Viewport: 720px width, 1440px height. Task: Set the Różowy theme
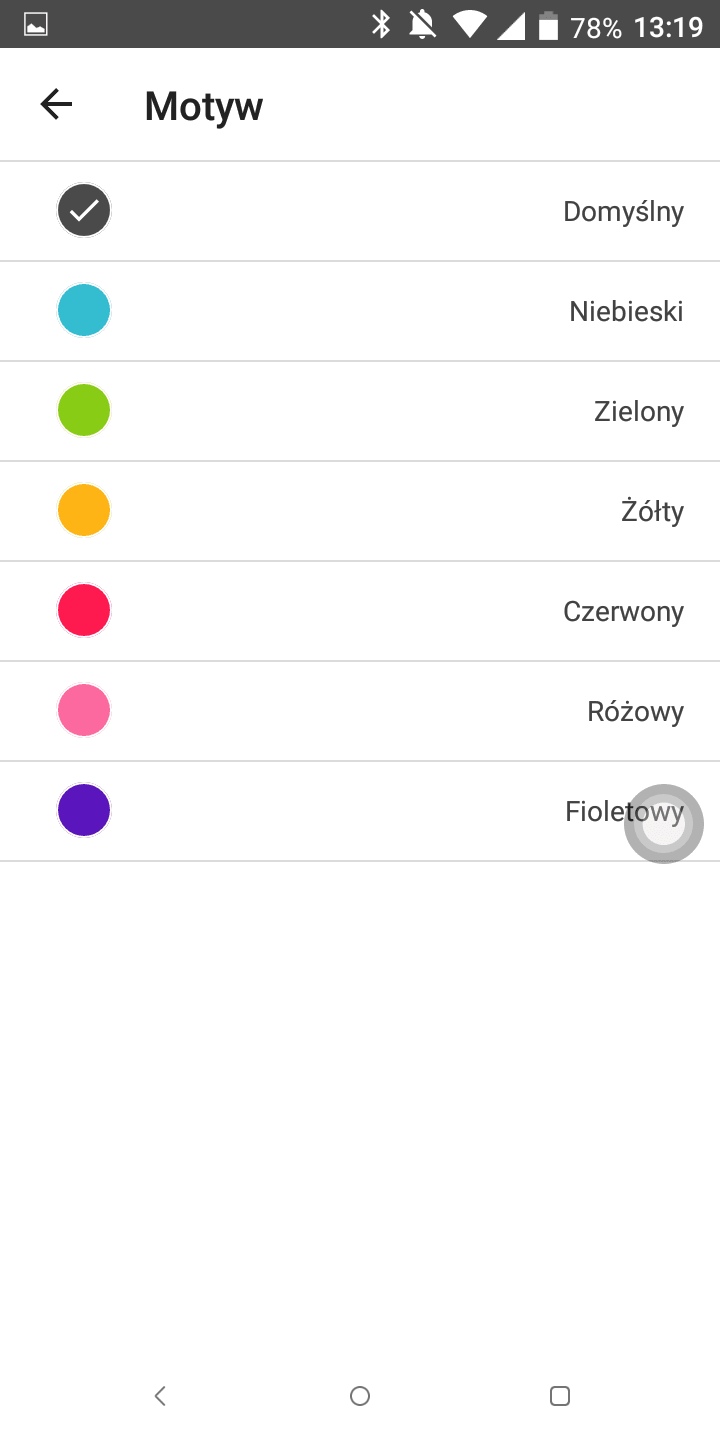tap(360, 711)
